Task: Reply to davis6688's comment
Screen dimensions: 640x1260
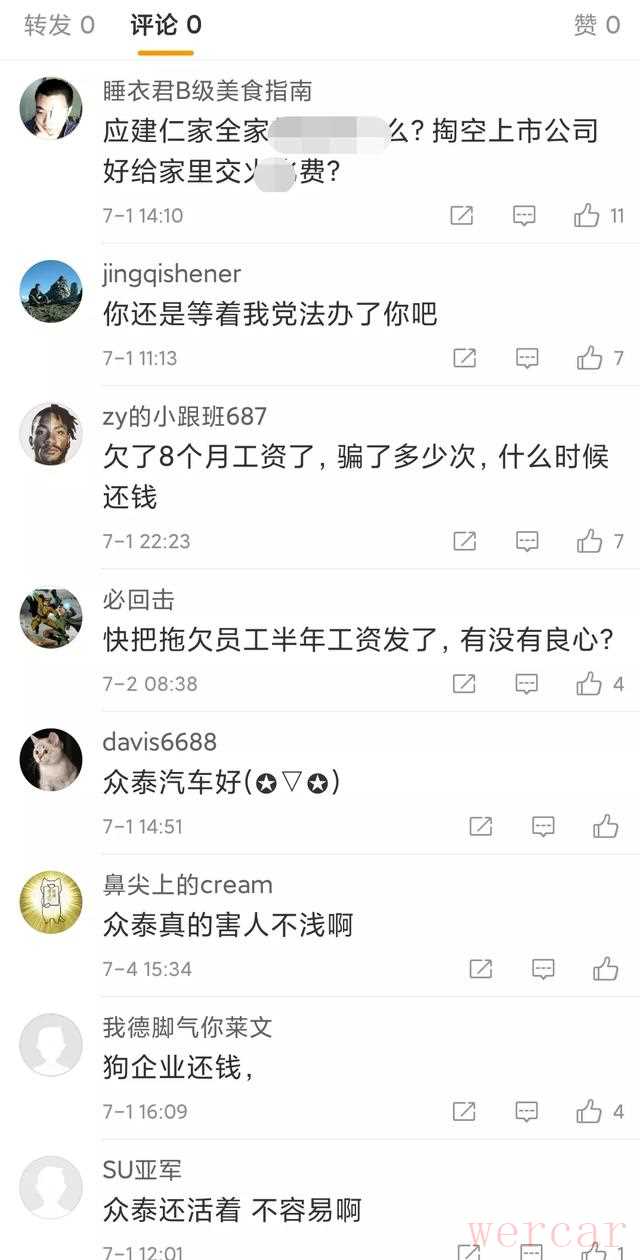Action: pos(543,826)
